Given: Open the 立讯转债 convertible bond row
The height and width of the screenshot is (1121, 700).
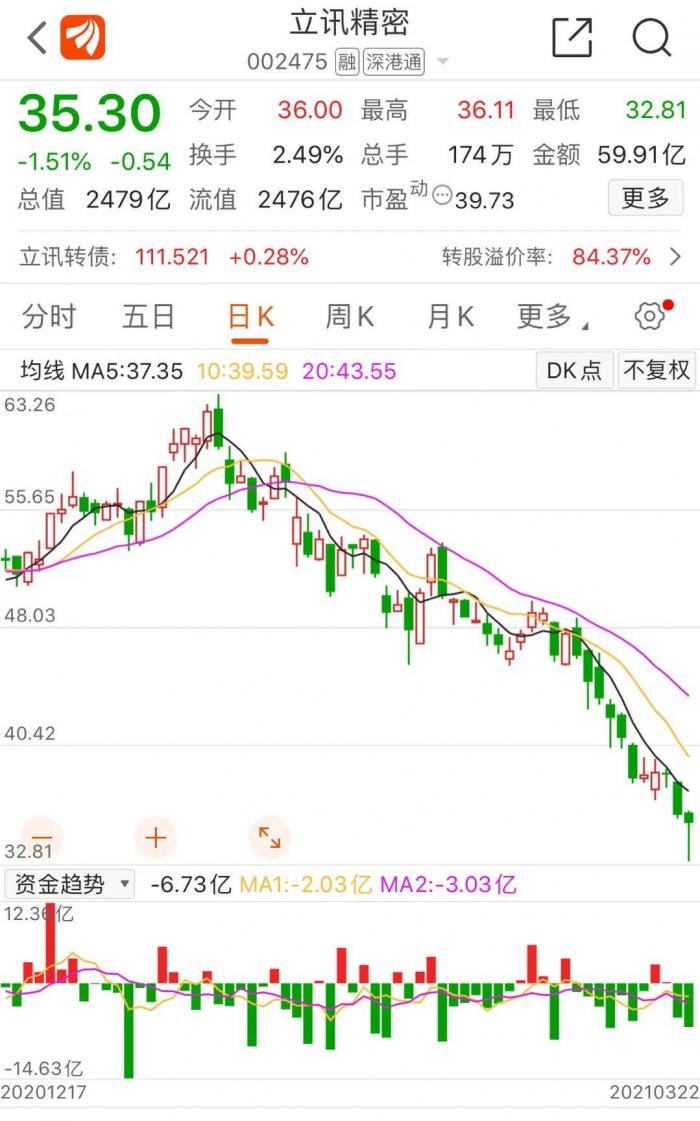Looking at the screenshot, I should tap(349, 257).
